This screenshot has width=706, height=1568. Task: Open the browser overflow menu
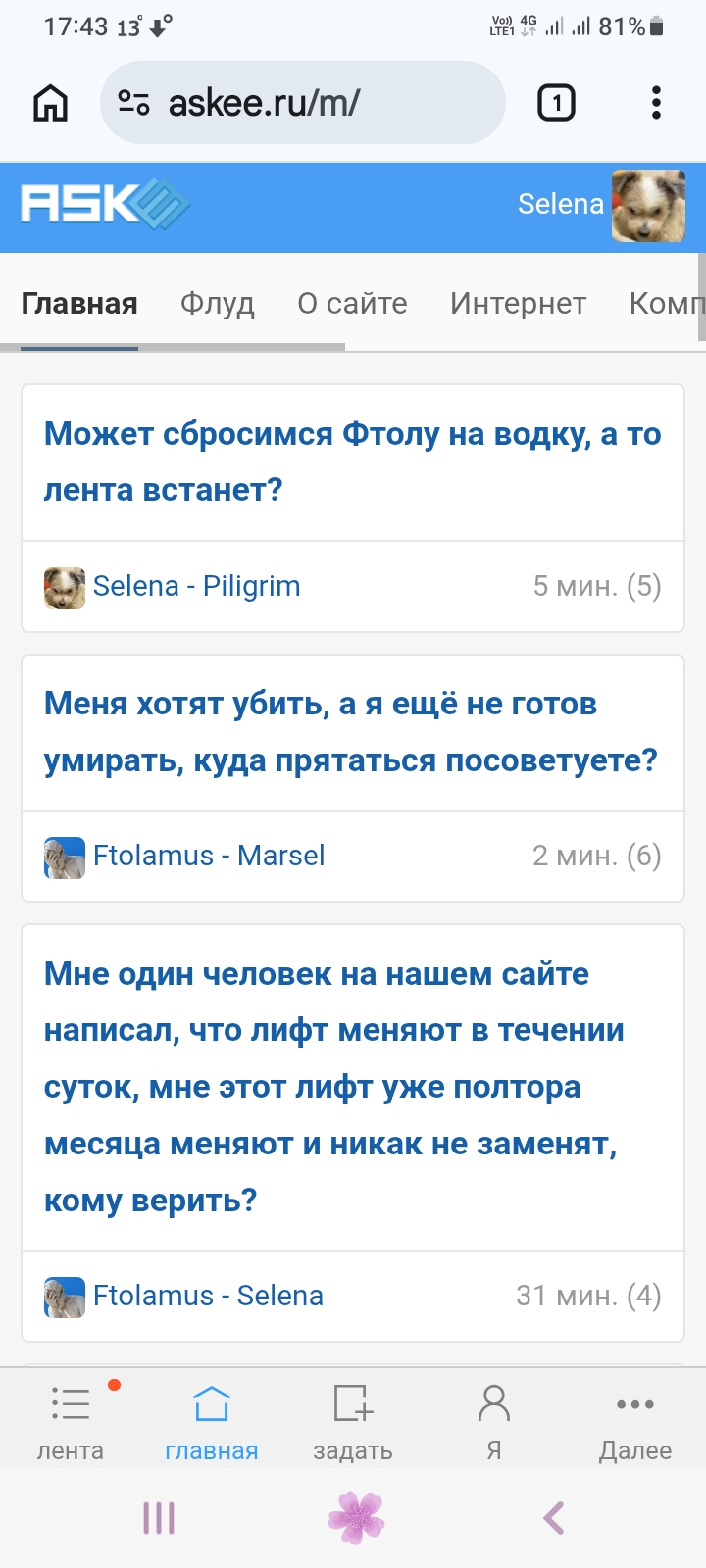[x=656, y=103]
